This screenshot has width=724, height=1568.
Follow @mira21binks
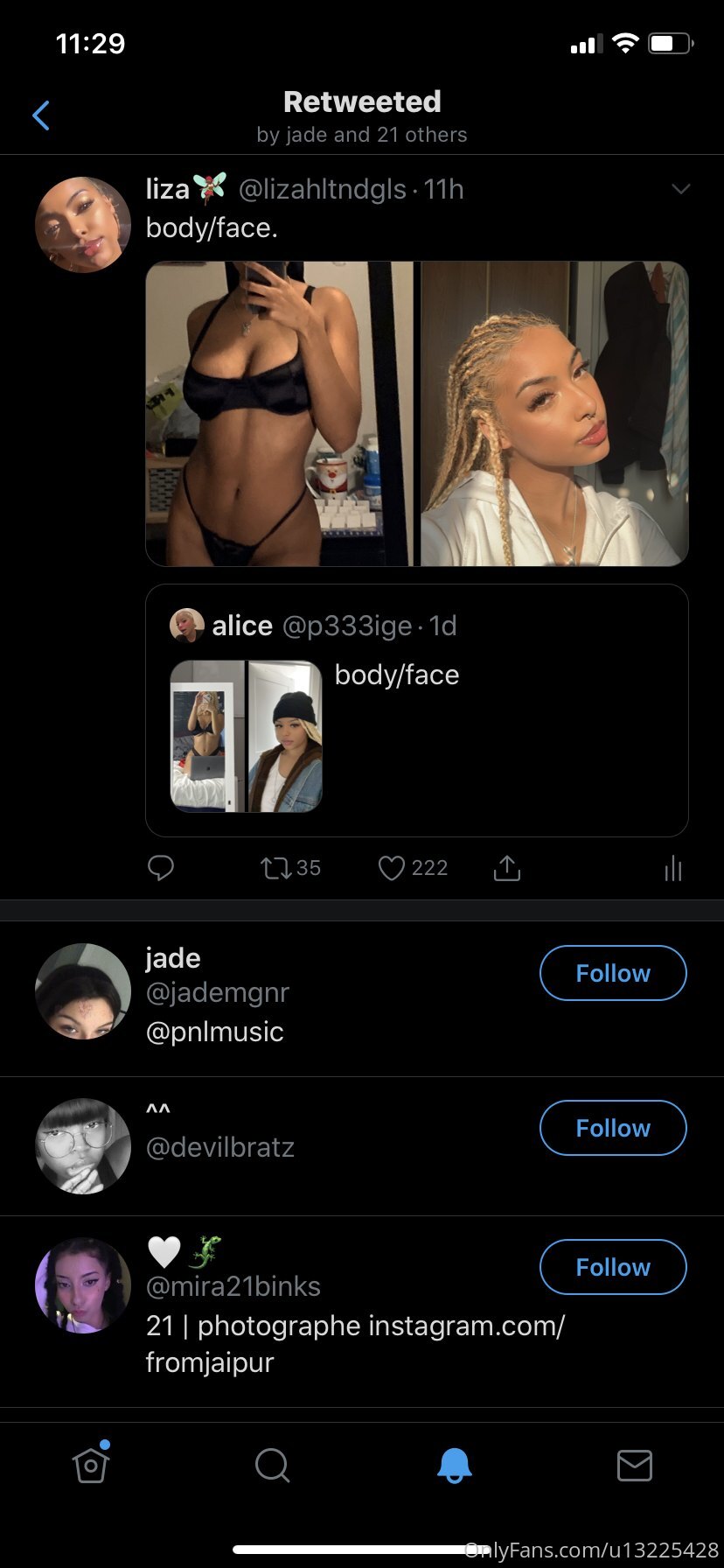click(x=613, y=1267)
